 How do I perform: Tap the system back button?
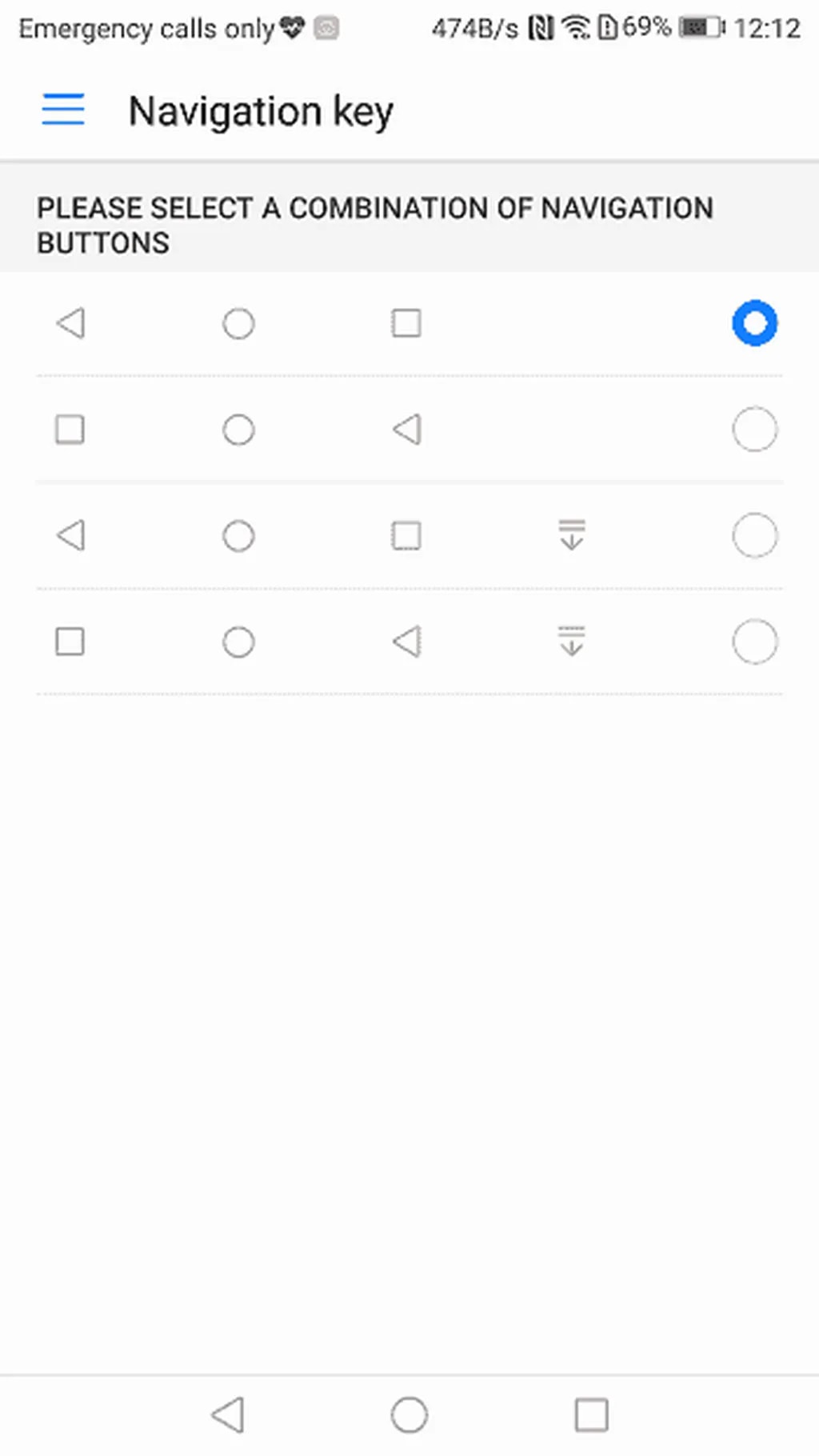(x=229, y=1414)
